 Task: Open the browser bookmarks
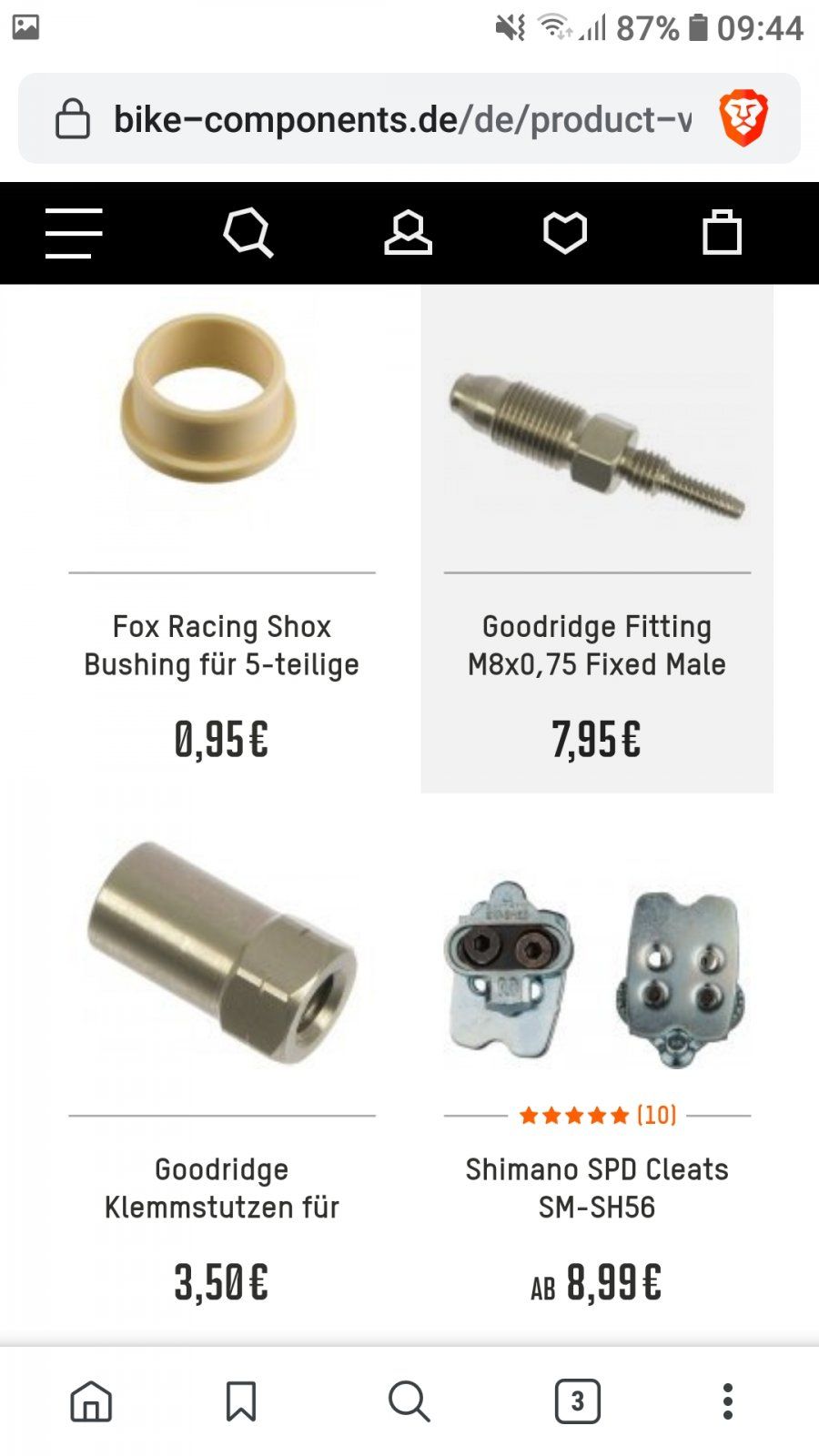point(241,1401)
